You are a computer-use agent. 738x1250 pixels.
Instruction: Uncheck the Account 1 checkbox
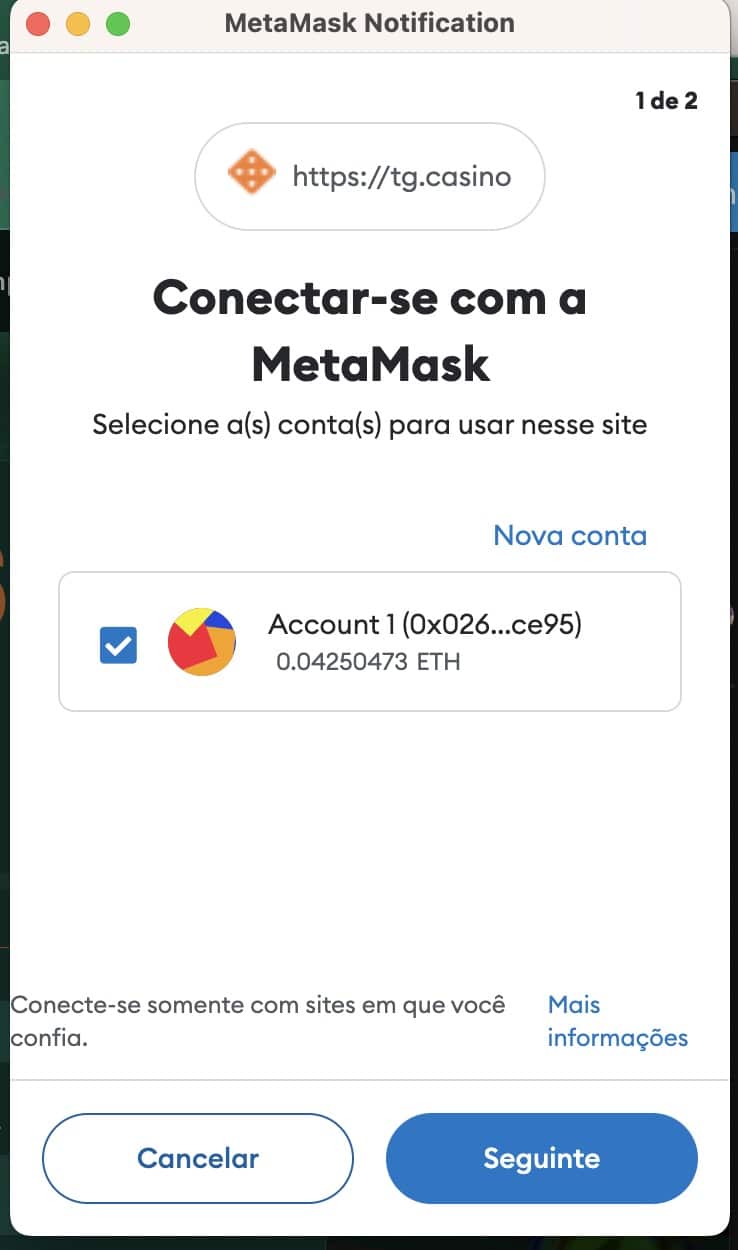119,645
